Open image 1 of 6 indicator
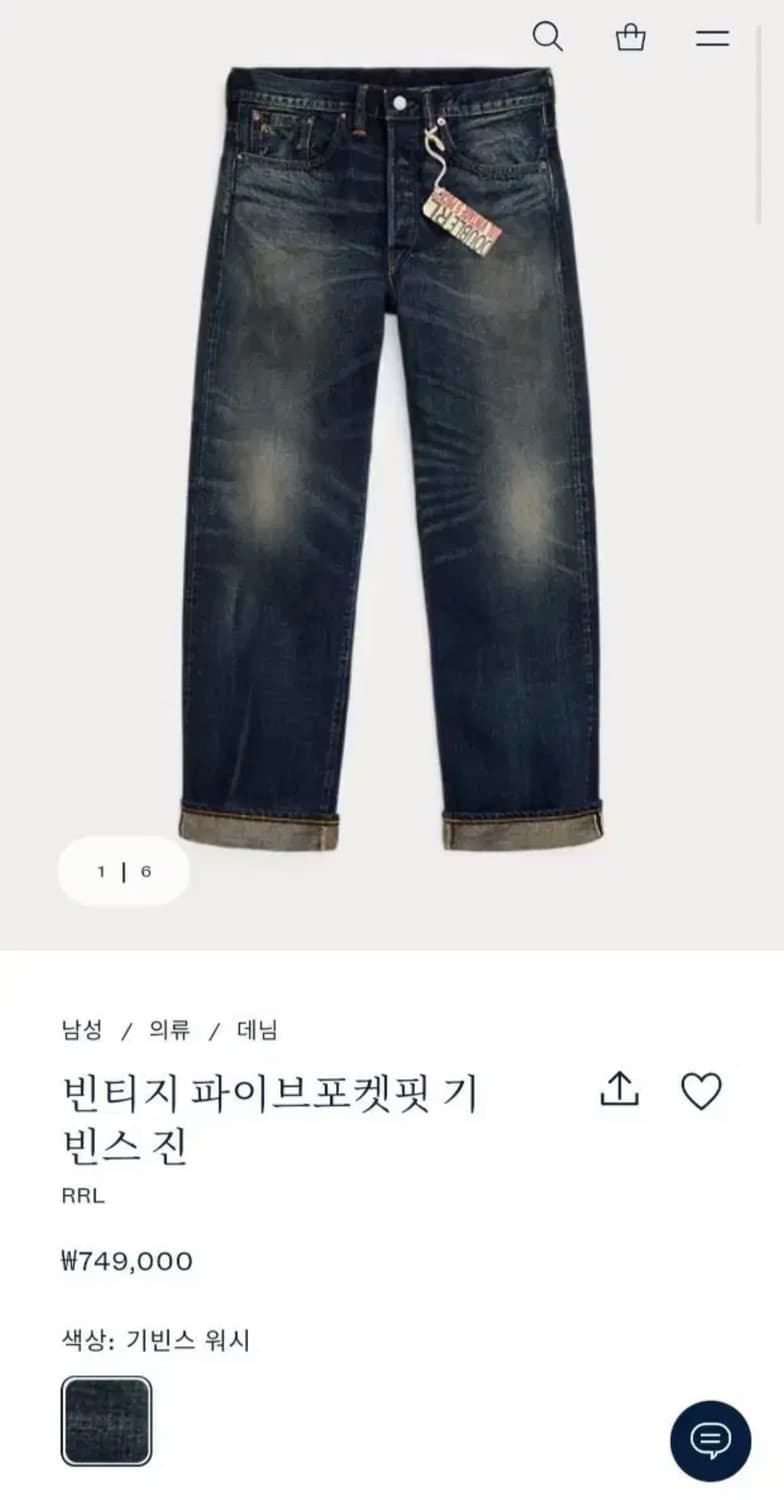 pyautogui.click(x=125, y=871)
